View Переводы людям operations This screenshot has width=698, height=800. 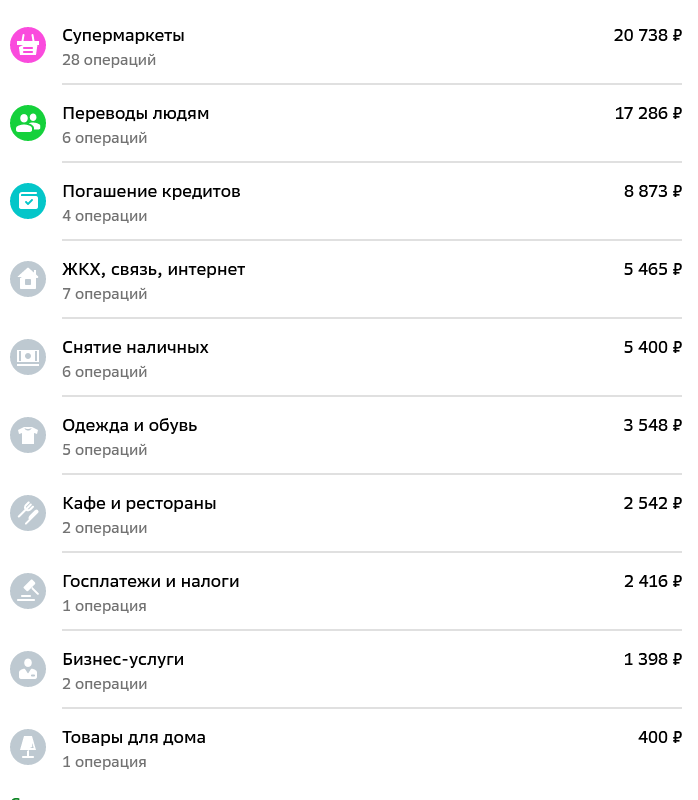[x=136, y=114]
